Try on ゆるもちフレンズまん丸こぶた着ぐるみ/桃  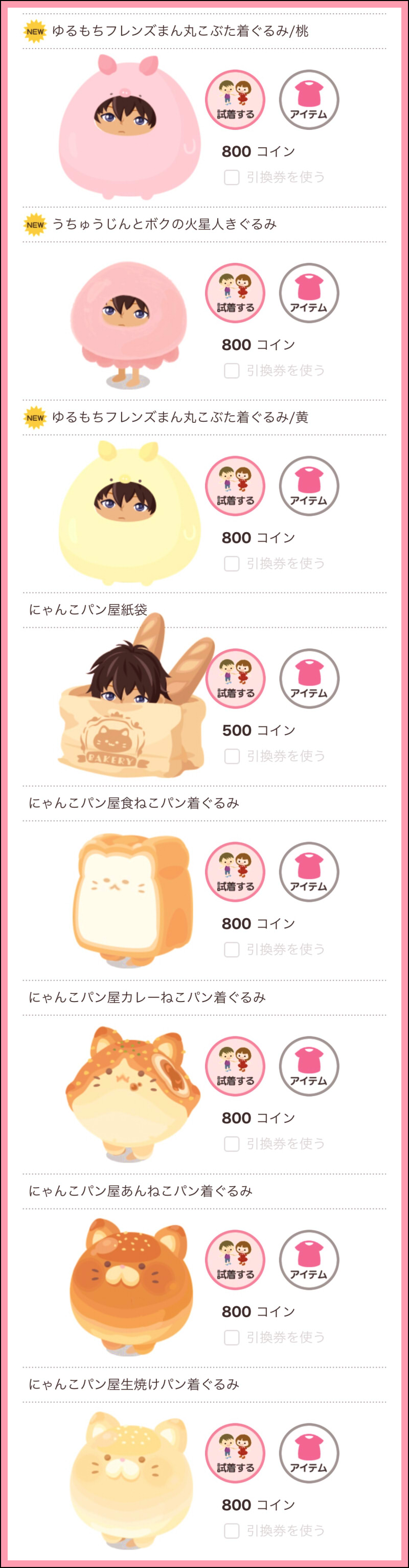pyautogui.click(x=235, y=100)
